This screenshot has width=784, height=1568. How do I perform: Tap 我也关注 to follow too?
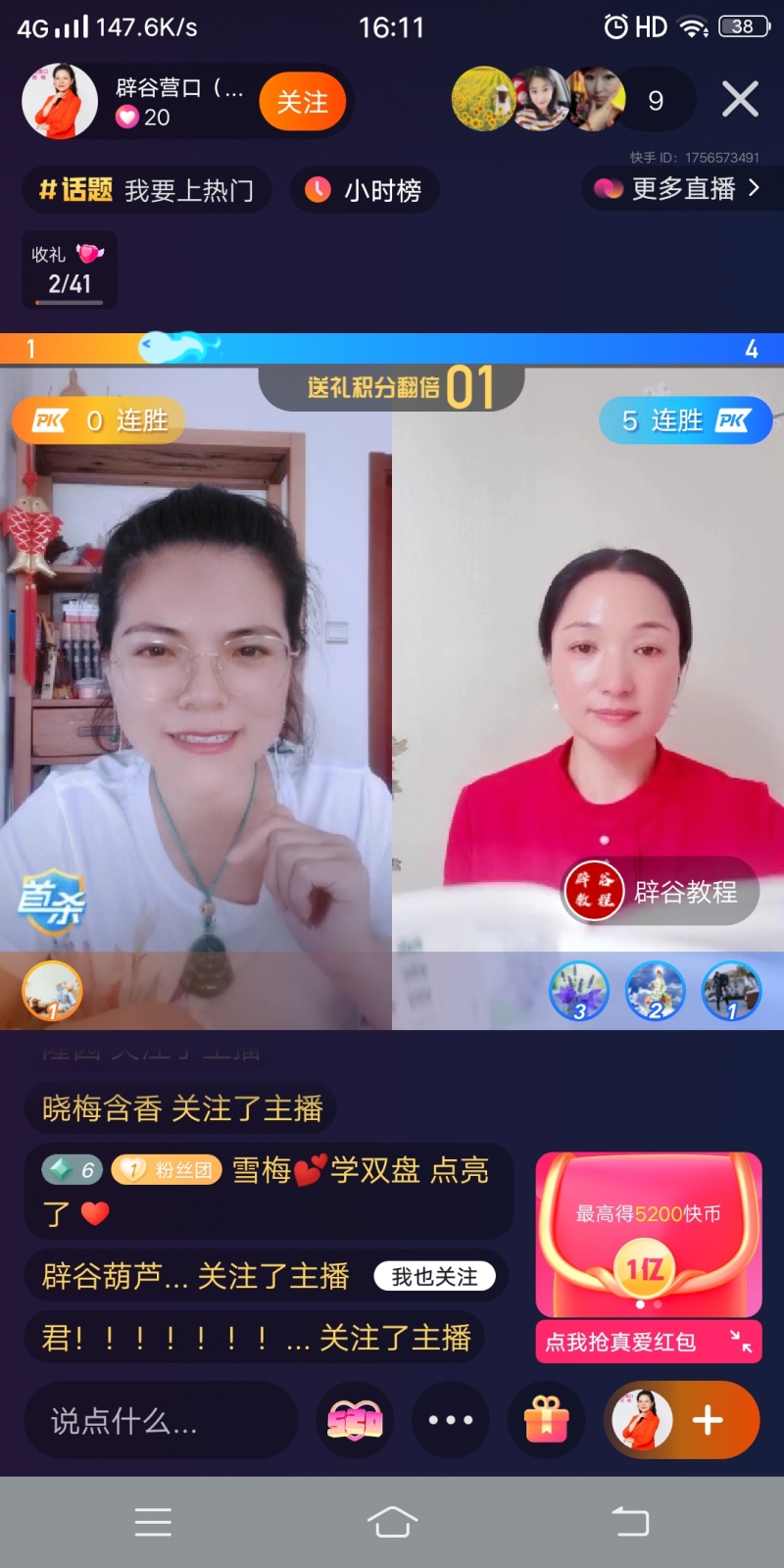[x=434, y=1277]
